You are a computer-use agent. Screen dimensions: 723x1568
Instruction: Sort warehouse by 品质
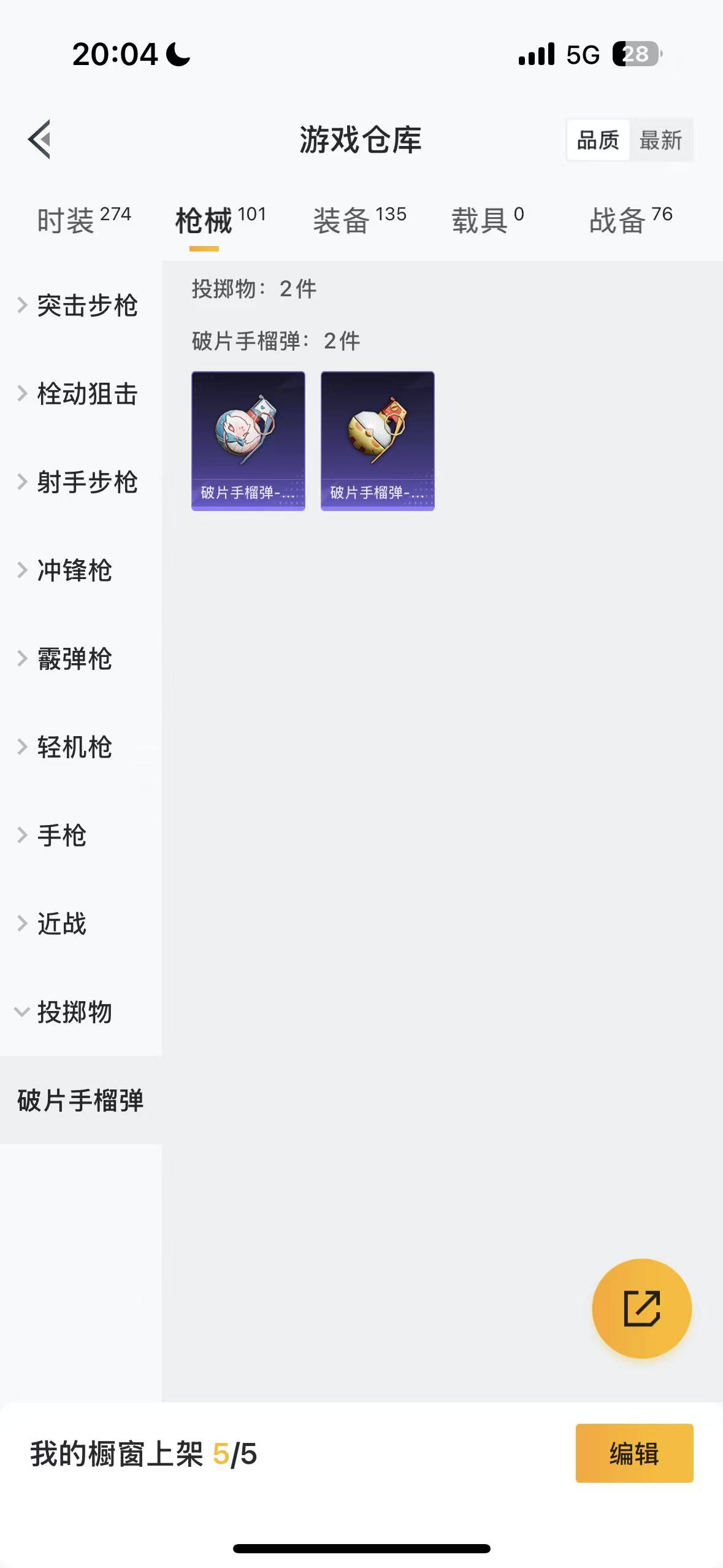click(x=598, y=140)
